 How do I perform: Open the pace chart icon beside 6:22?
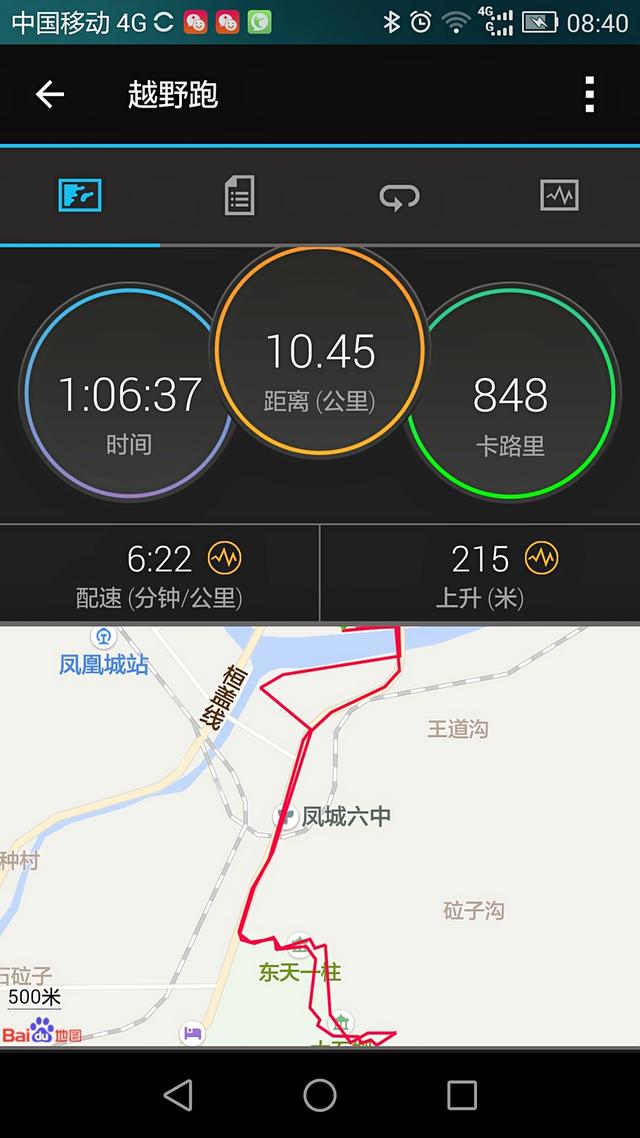click(x=224, y=558)
